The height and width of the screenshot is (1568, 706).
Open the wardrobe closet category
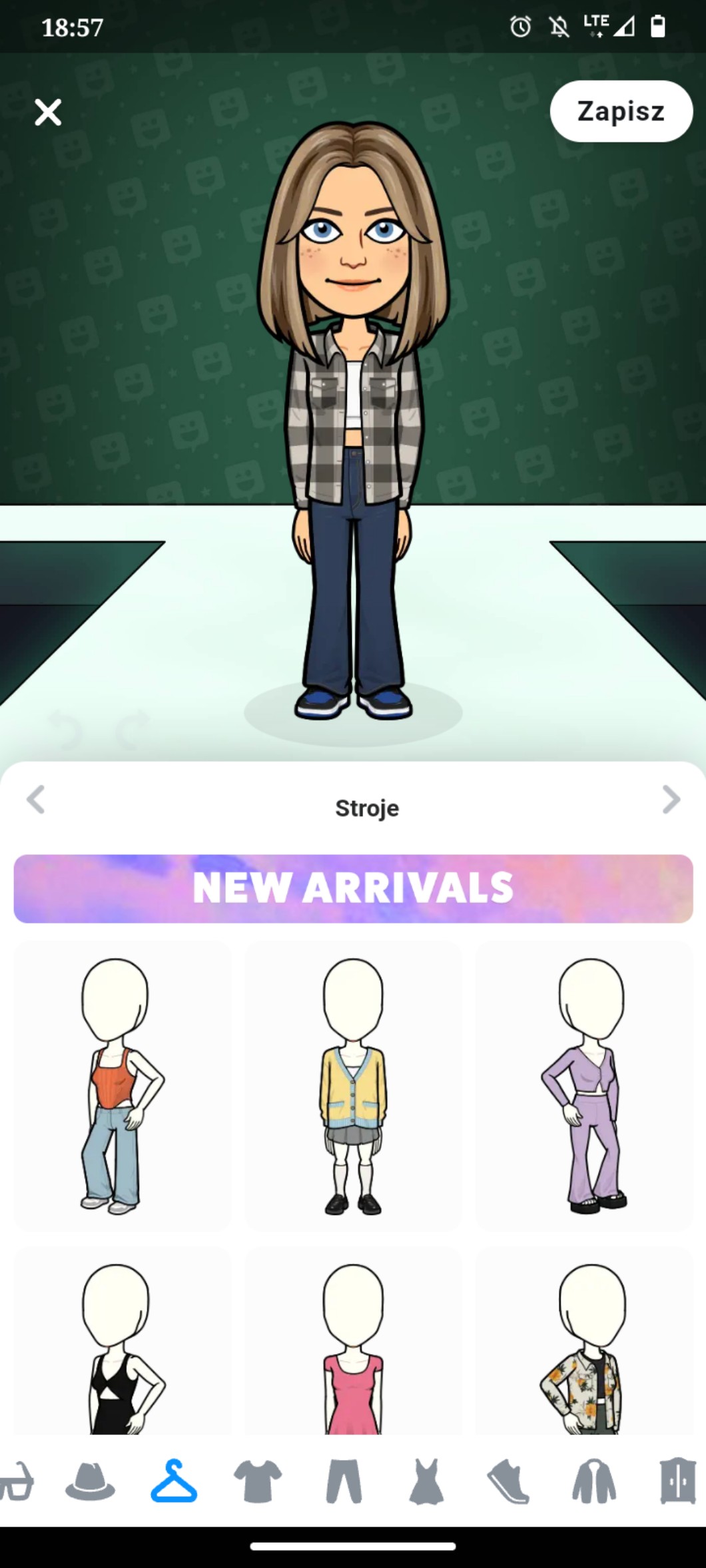tap(677, 1482)
